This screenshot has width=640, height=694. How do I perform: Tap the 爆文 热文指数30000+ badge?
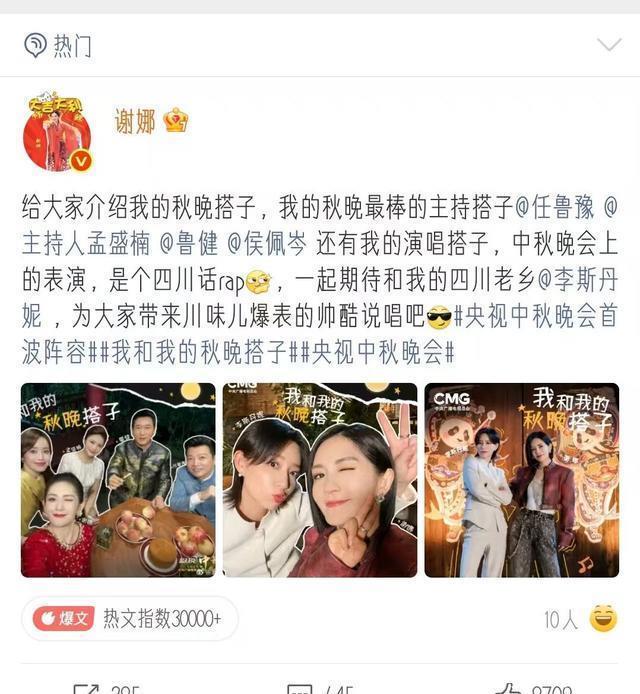[129, 618]
